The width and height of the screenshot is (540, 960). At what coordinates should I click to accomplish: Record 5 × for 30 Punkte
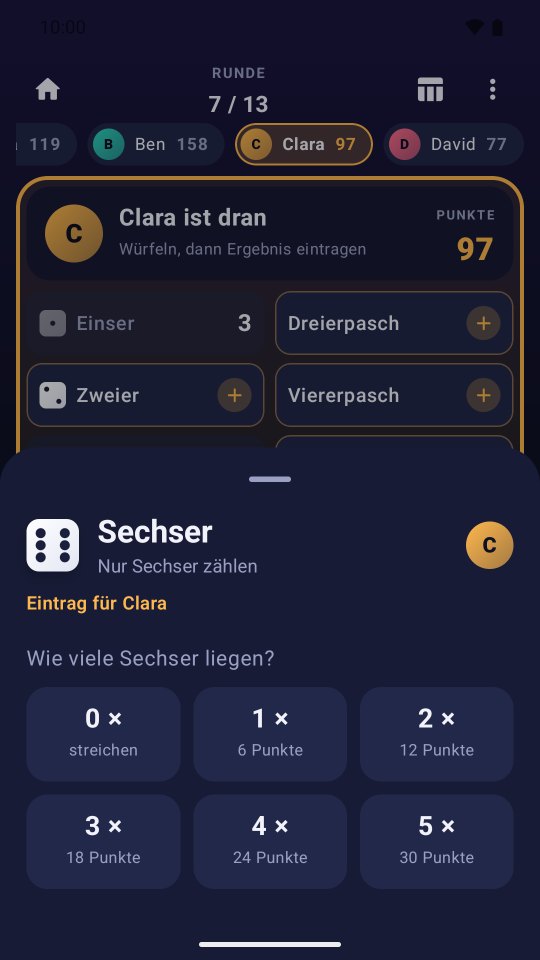(437, 842)
